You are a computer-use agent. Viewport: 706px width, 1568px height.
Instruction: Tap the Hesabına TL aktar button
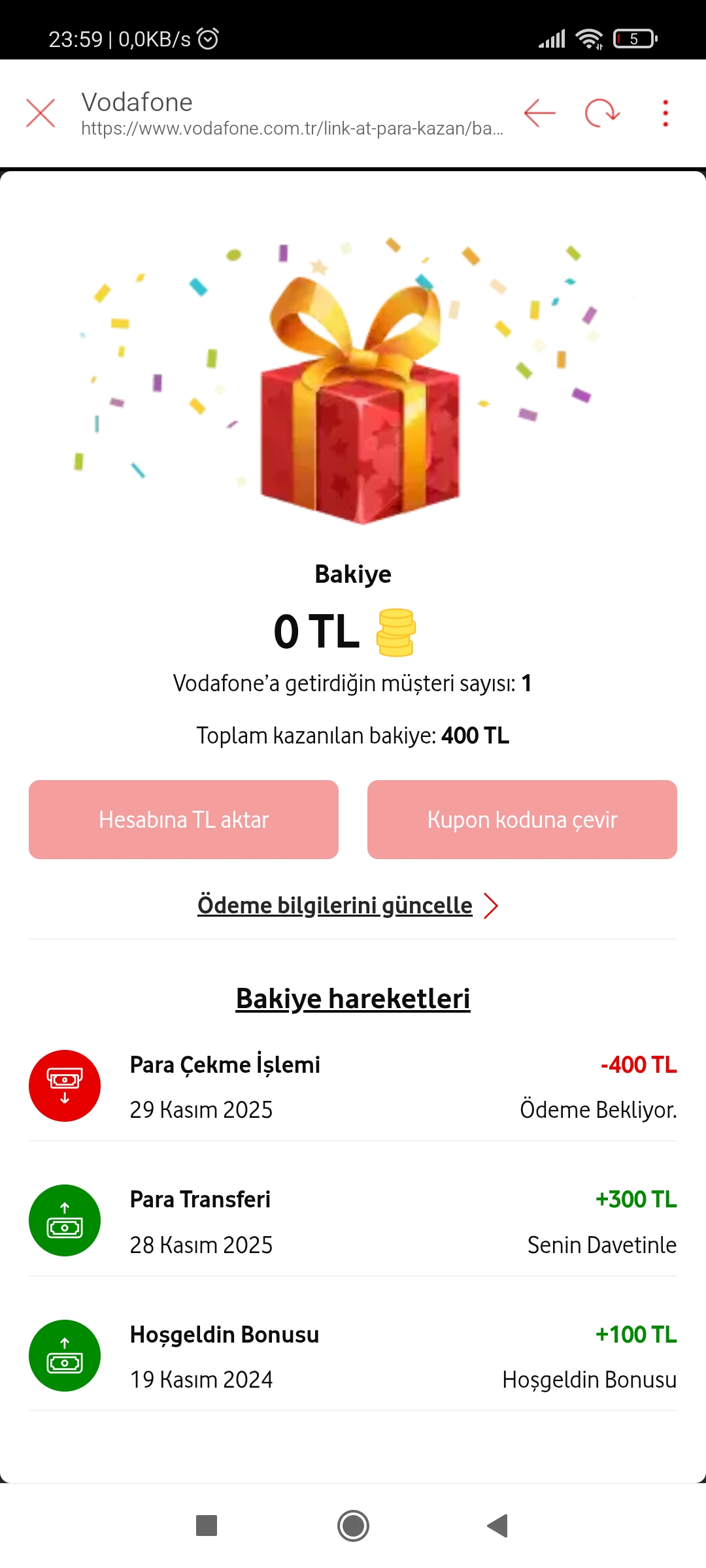coord(184,819)
